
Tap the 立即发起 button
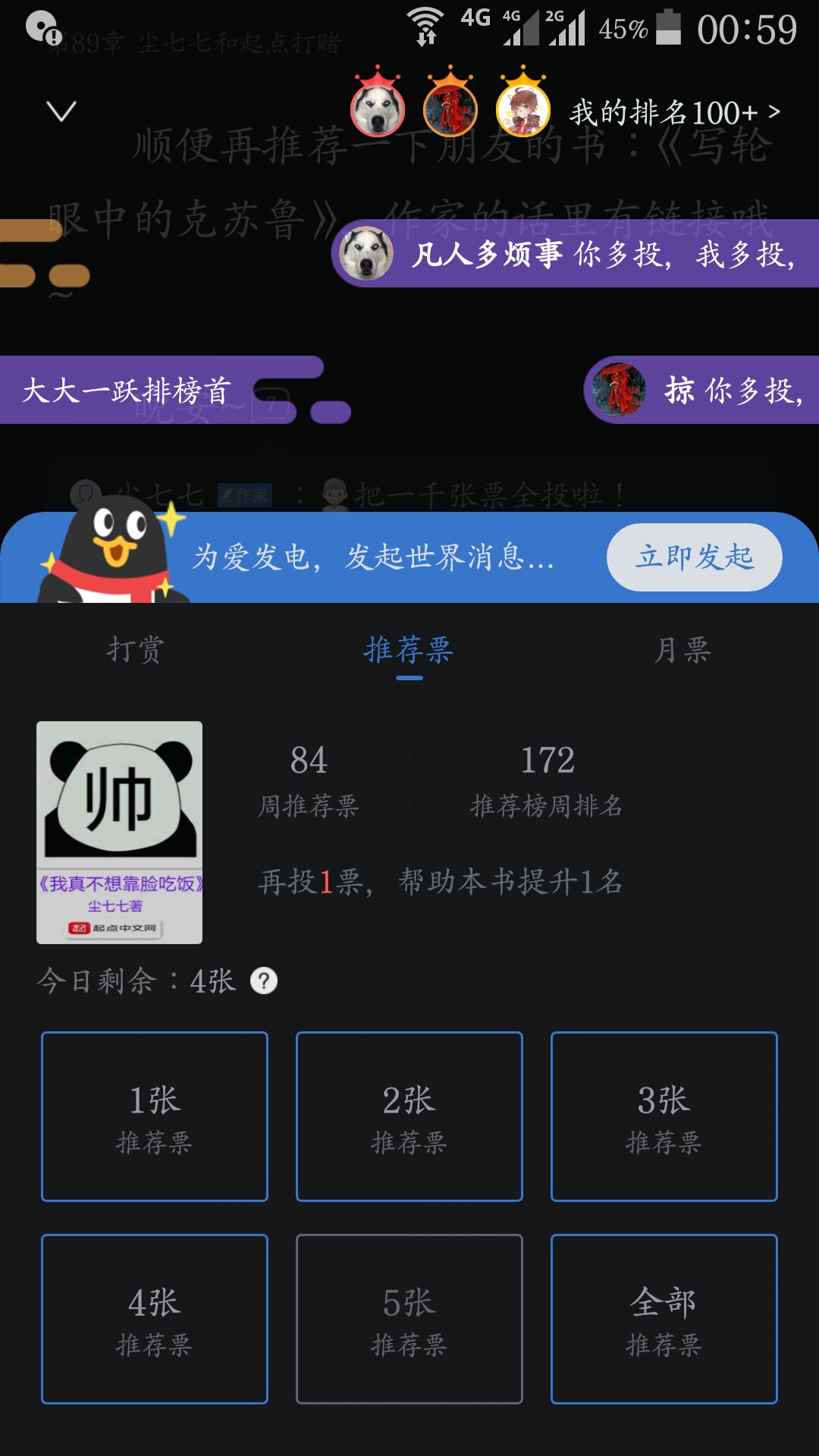coord(694,557)
